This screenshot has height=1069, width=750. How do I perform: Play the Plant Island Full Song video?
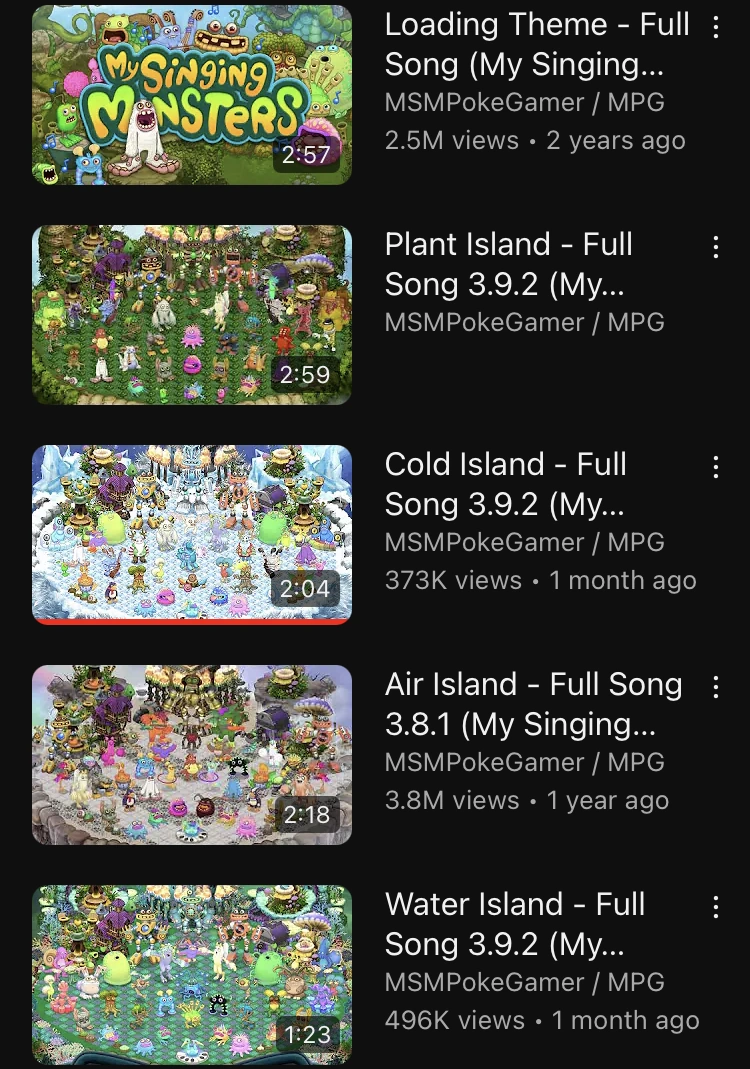[192, 315]
